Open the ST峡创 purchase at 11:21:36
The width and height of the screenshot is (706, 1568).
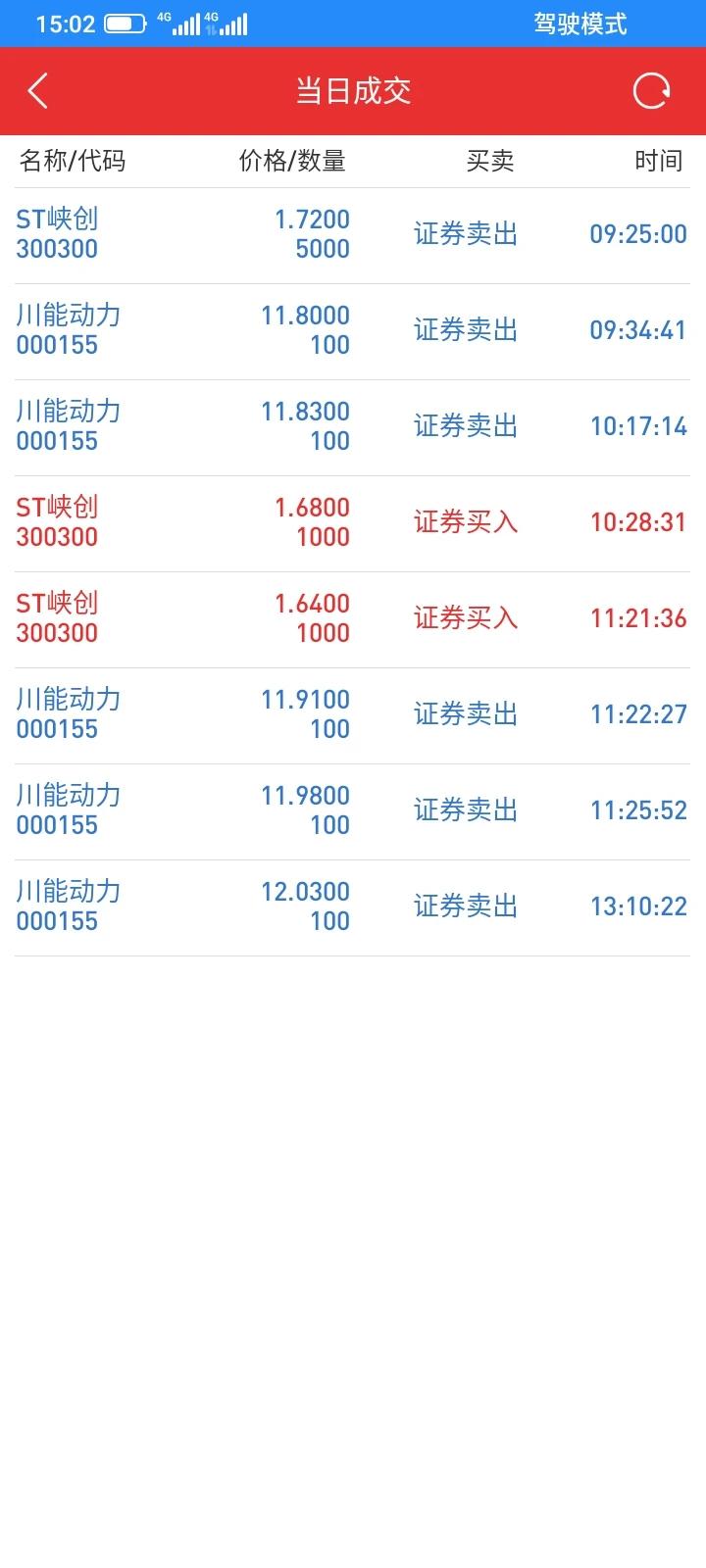pyautogui.click(x=353, y=619)
